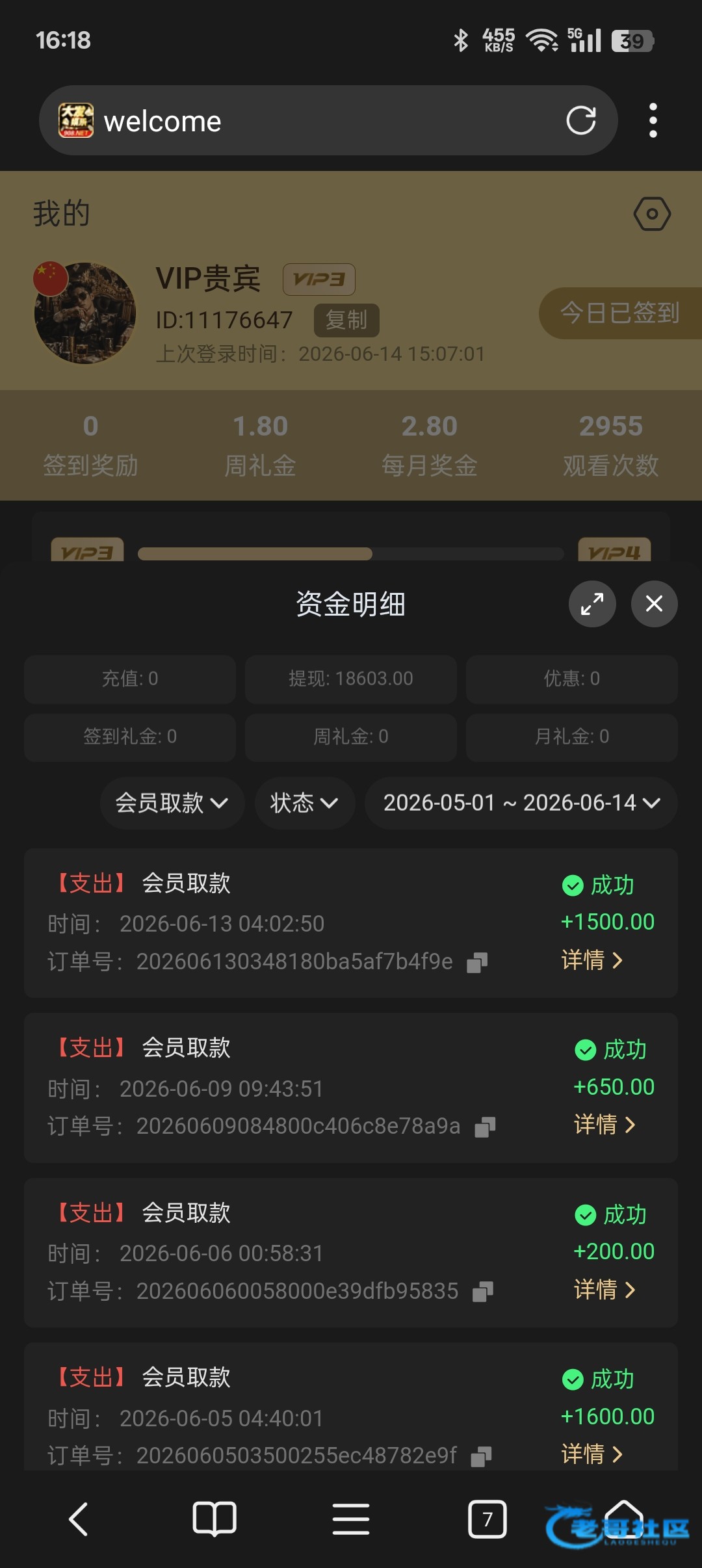Open the browser's three-dot overflow menu
The height and width of the screenshot is (1568, 702).
(653, 120)
